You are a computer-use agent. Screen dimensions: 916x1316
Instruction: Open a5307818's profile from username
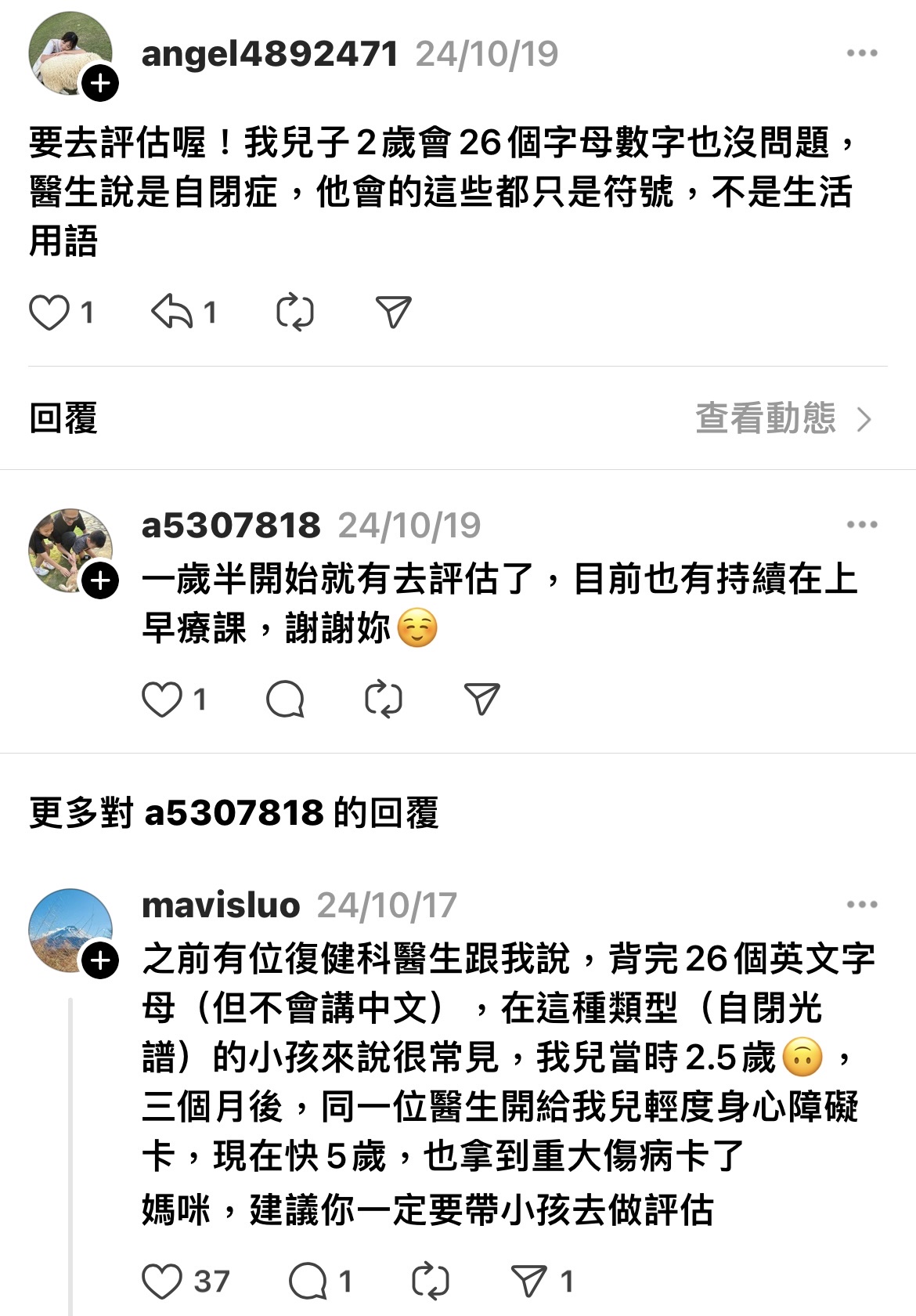[x=231, y=526]
